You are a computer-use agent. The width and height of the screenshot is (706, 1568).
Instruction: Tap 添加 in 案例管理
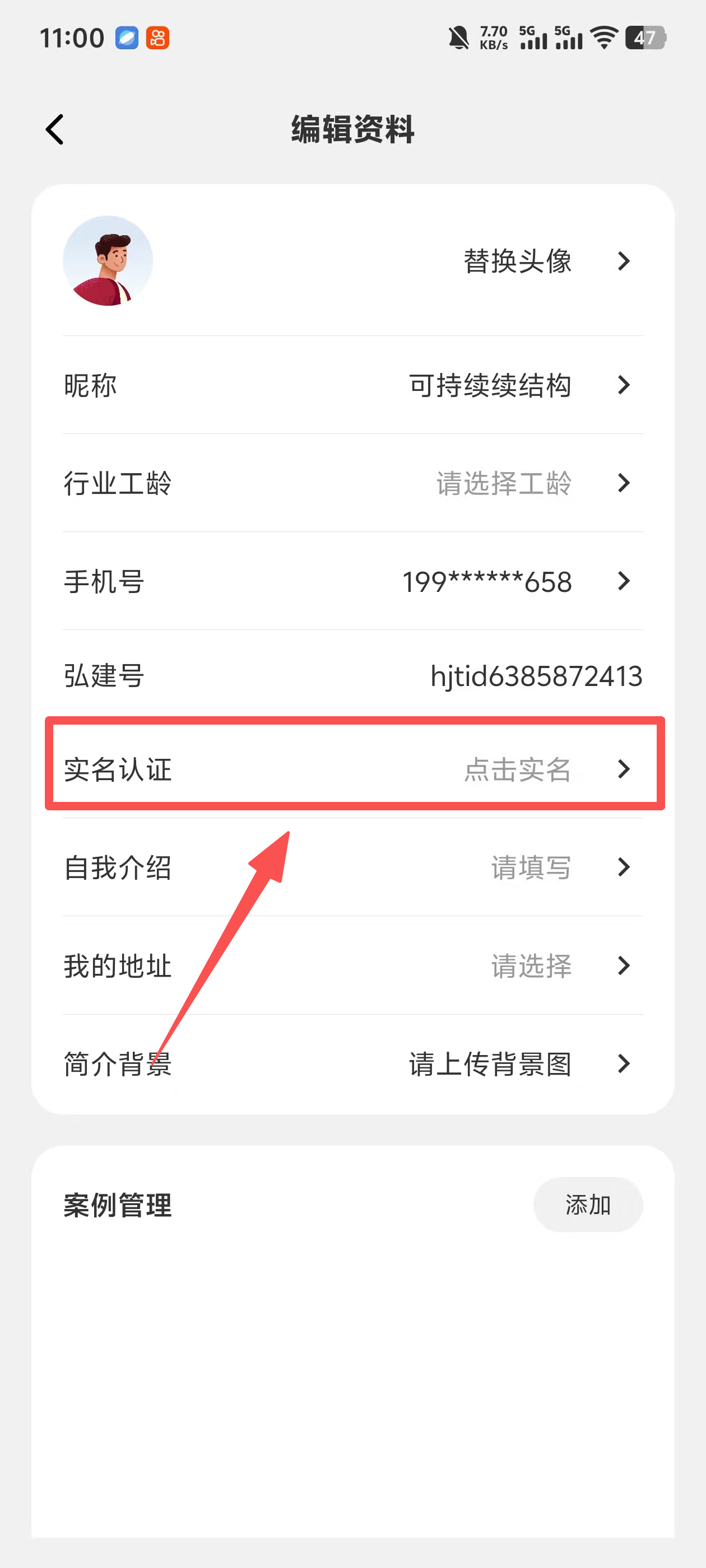click(587, 1205)
